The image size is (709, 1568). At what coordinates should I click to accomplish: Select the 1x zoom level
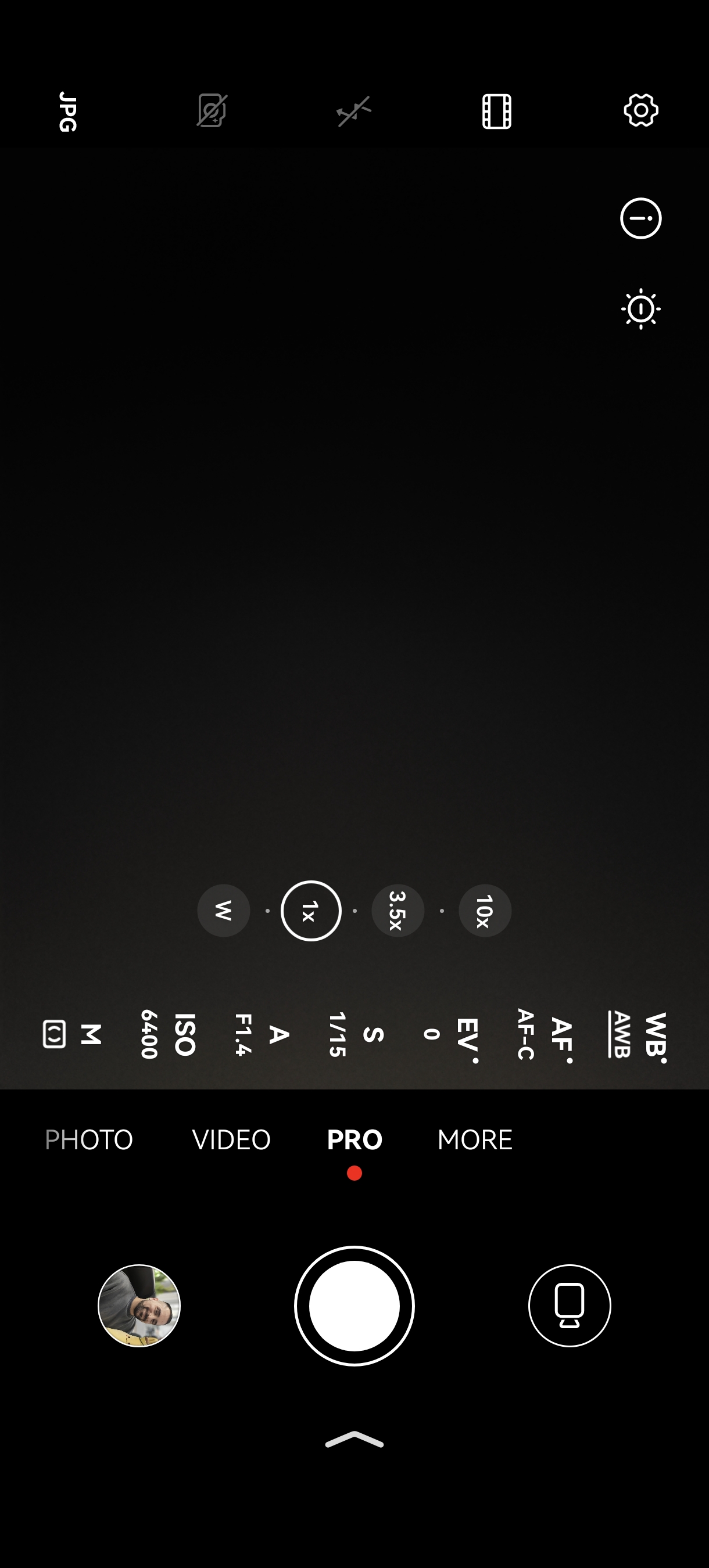pos(311,911)
